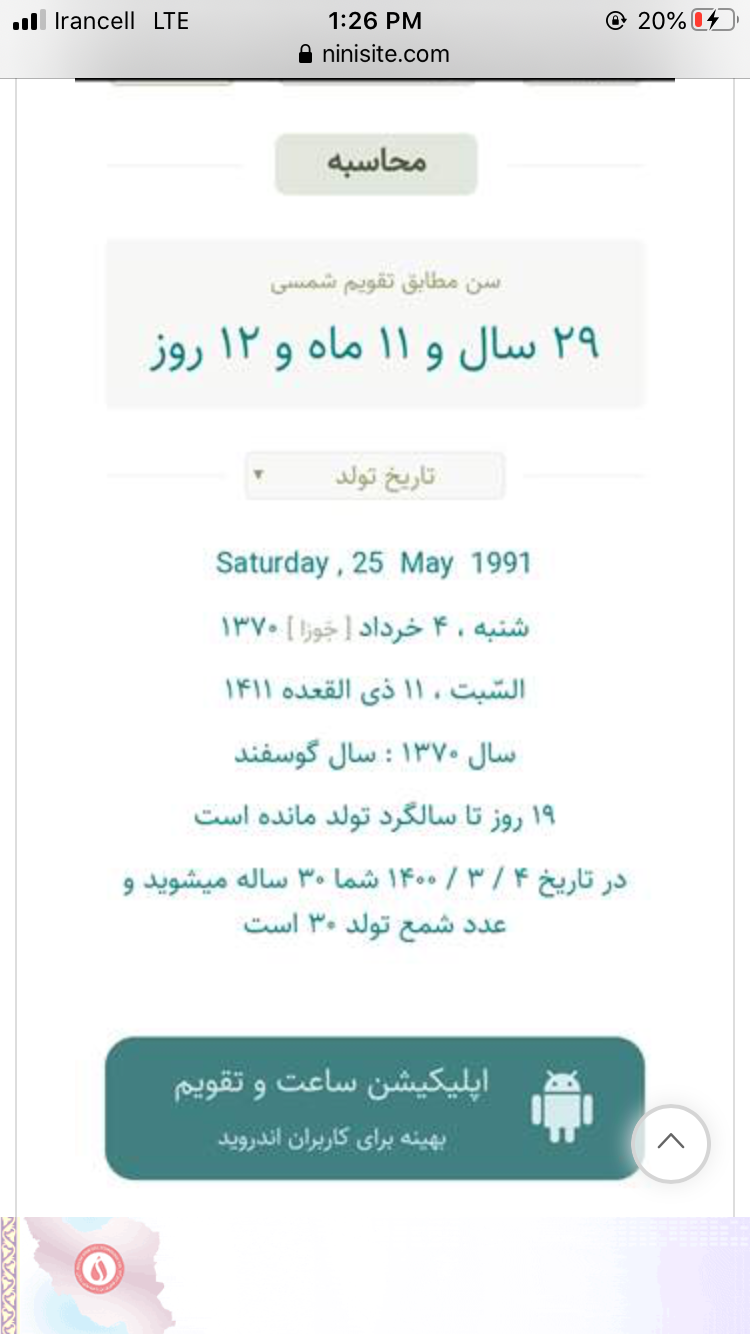Tap the scroll-to-top arrow button
The height and width of the screenshot is (1334, 750).
pos(671,1144)
